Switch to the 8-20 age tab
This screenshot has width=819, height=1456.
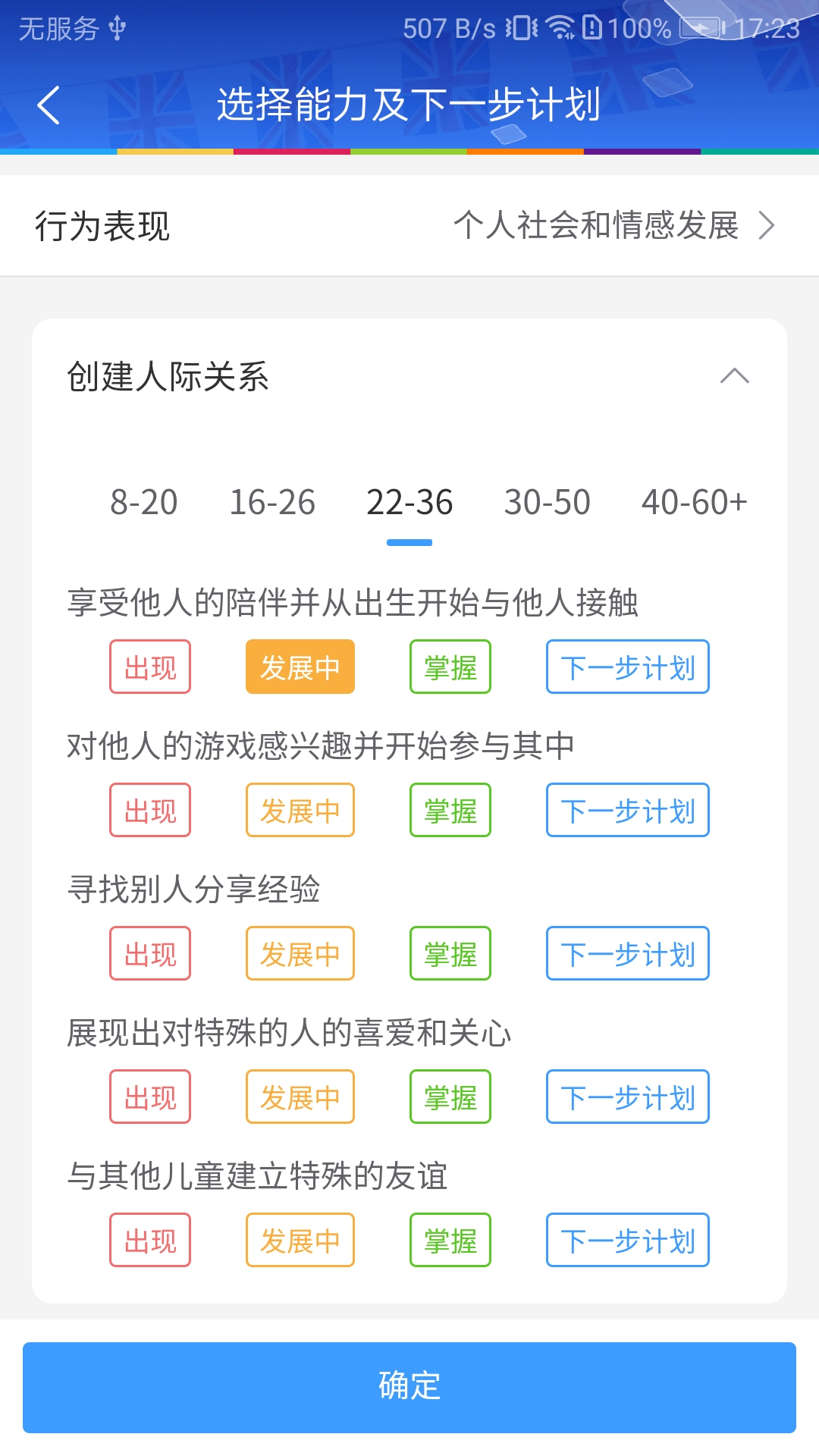143,502
